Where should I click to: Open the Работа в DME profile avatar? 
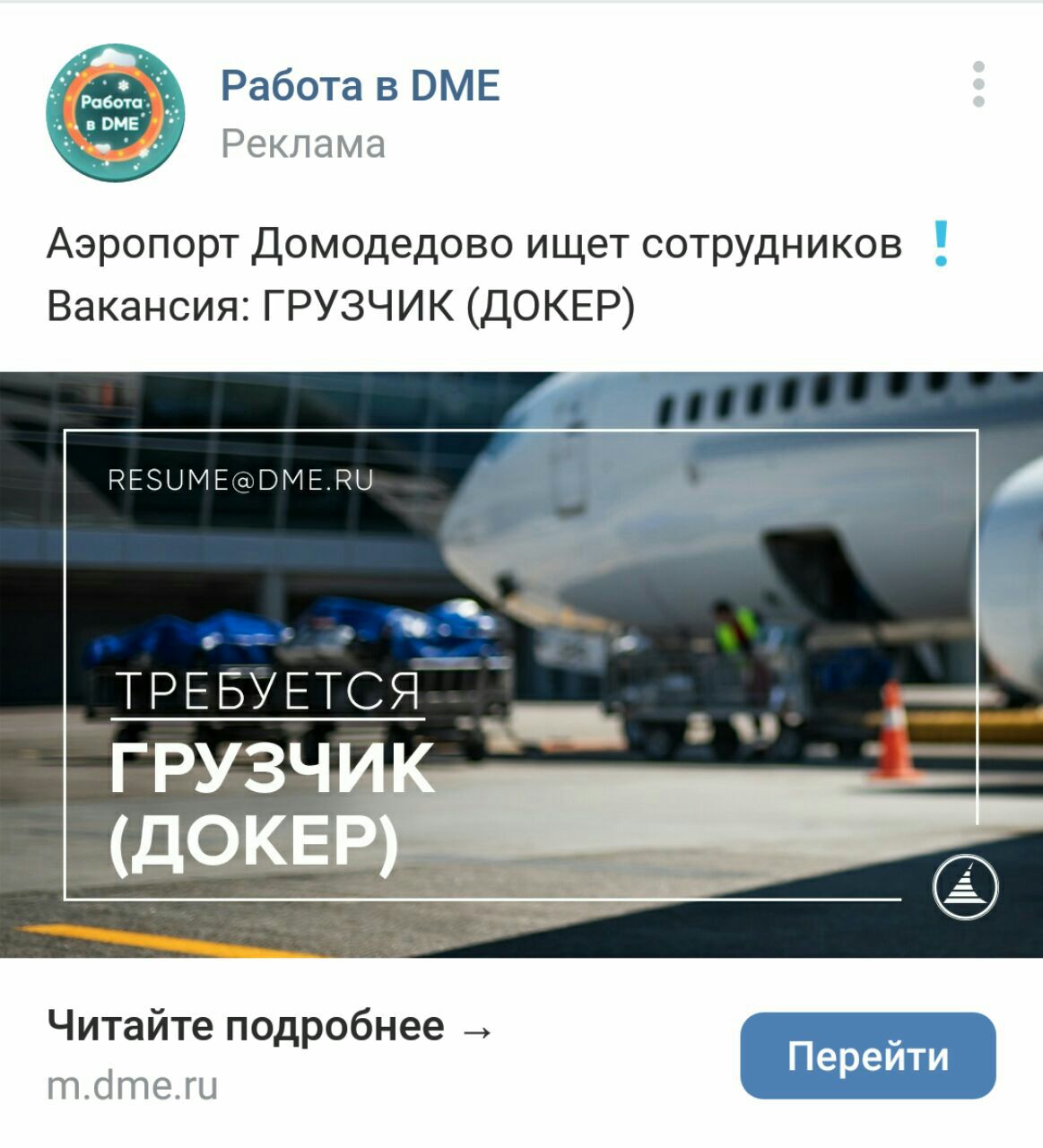coord(115,113)
